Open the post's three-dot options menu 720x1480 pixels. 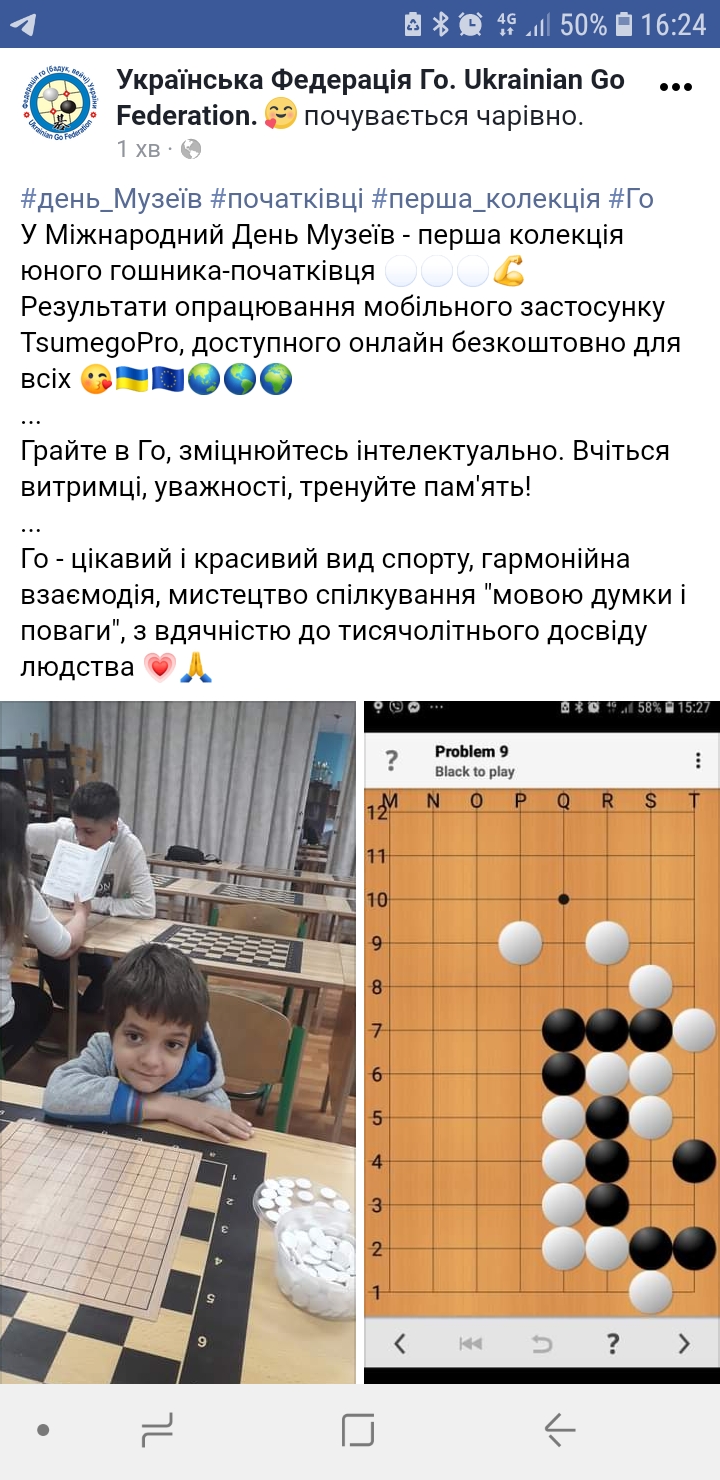click(676, 88)
